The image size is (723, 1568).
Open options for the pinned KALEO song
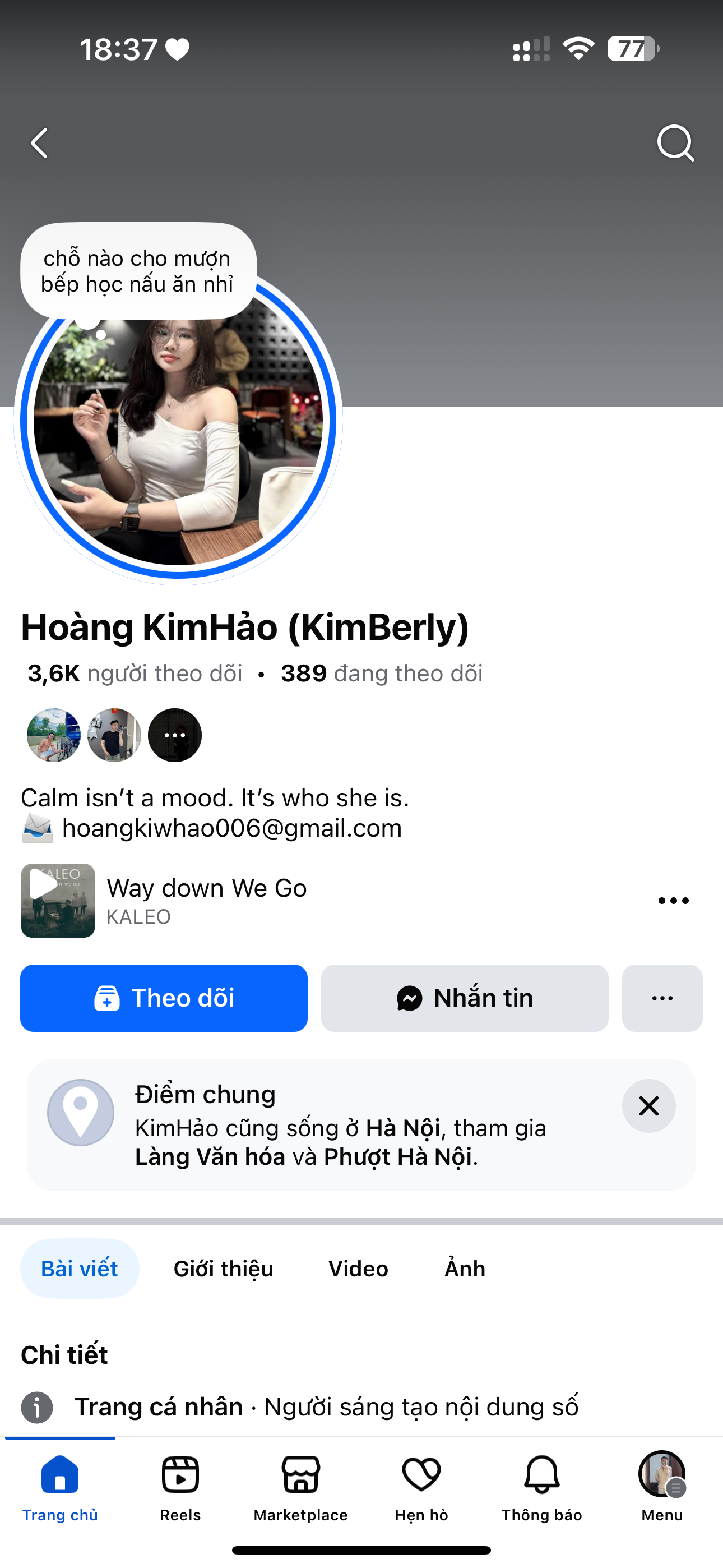tap(673, 901)
